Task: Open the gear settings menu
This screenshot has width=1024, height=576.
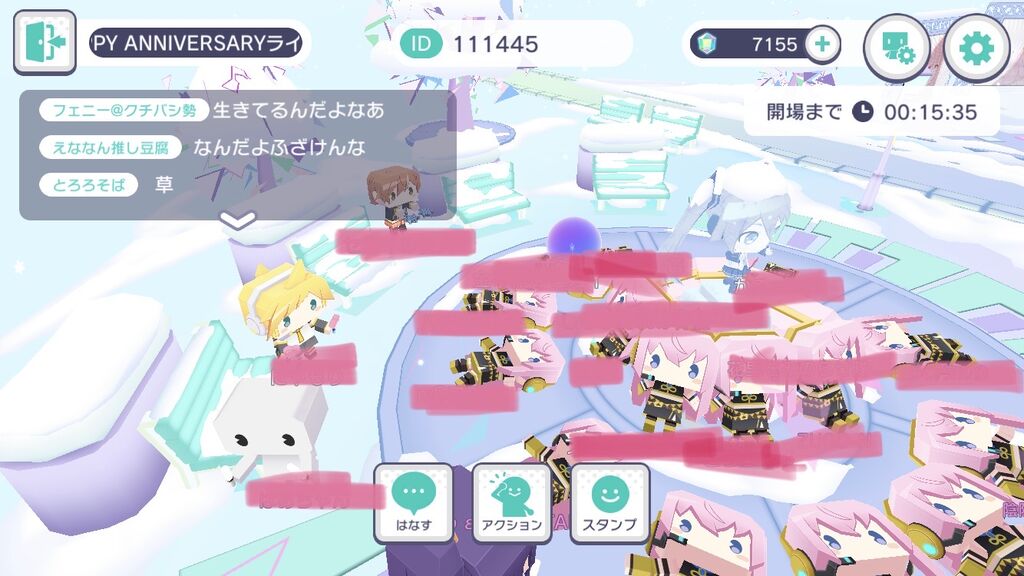Action: [x=977, y=48]
